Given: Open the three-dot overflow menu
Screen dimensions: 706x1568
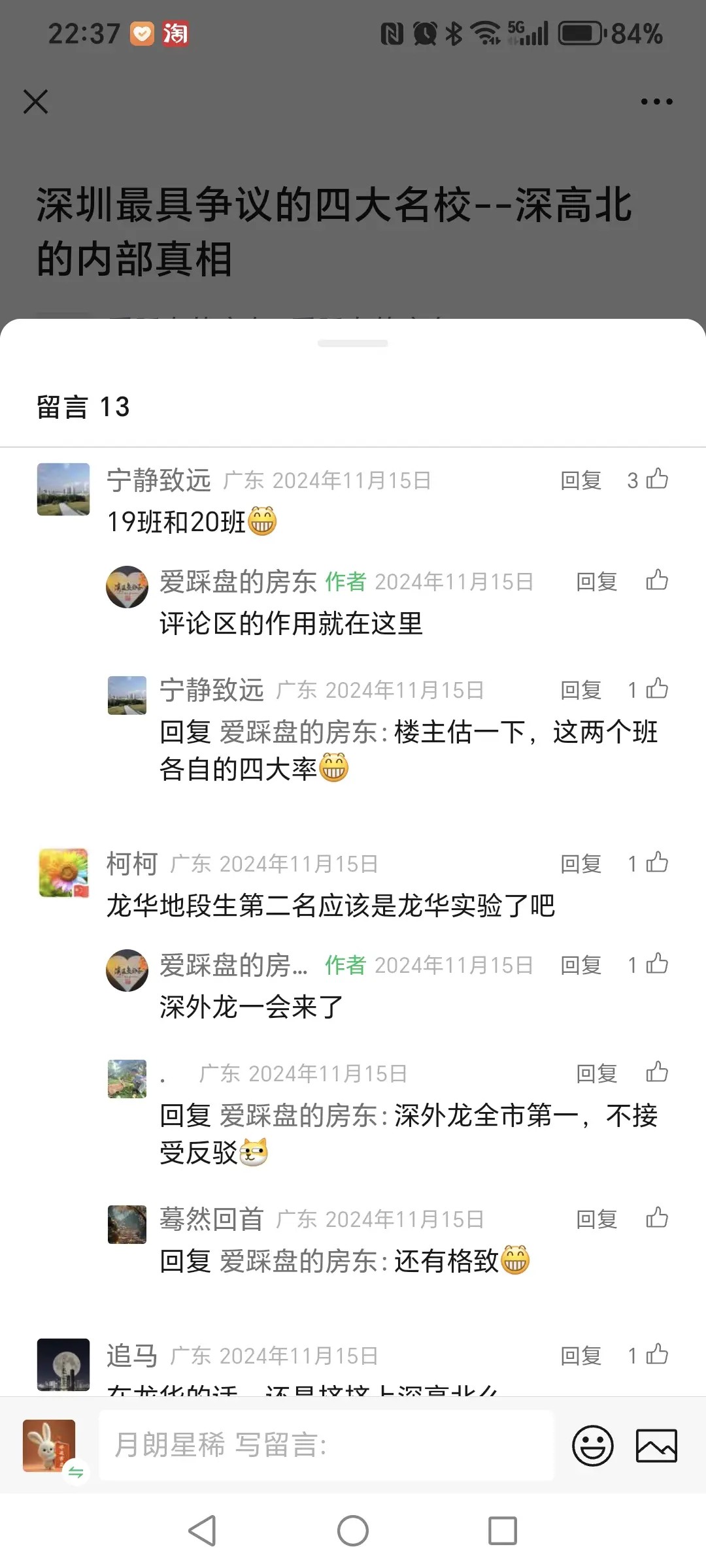Looking at the screenshot, I should click(656, 102).
